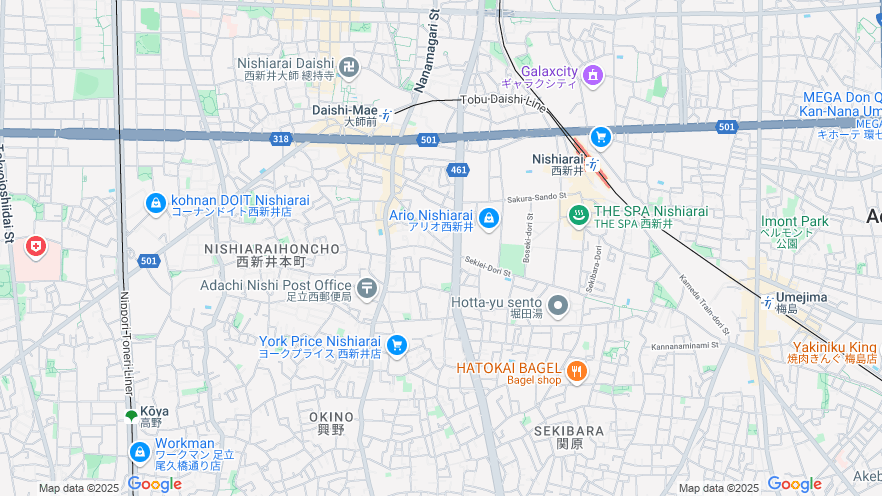The image size is (882, 496).
Task: Select the Koya station marker
Action: [x=131, y=415]
